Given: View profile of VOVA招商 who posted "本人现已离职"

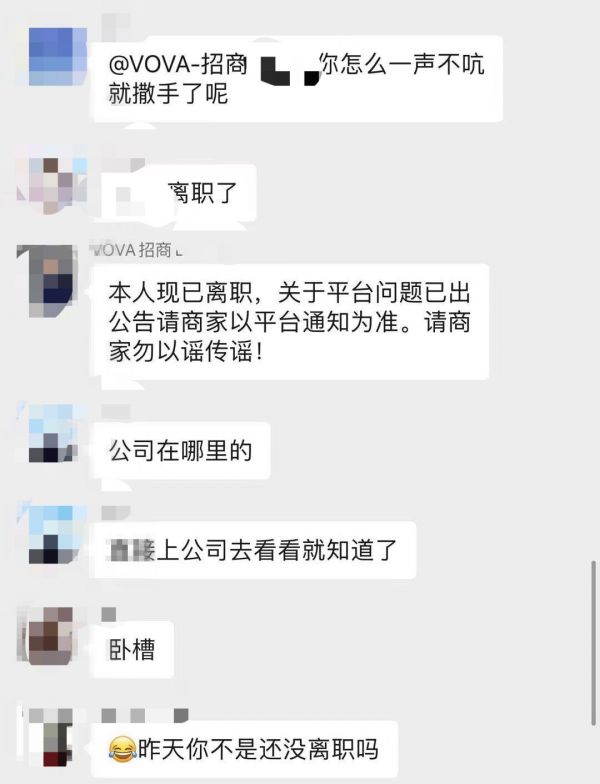Looking at the screenshot, I should pos(51,279).
